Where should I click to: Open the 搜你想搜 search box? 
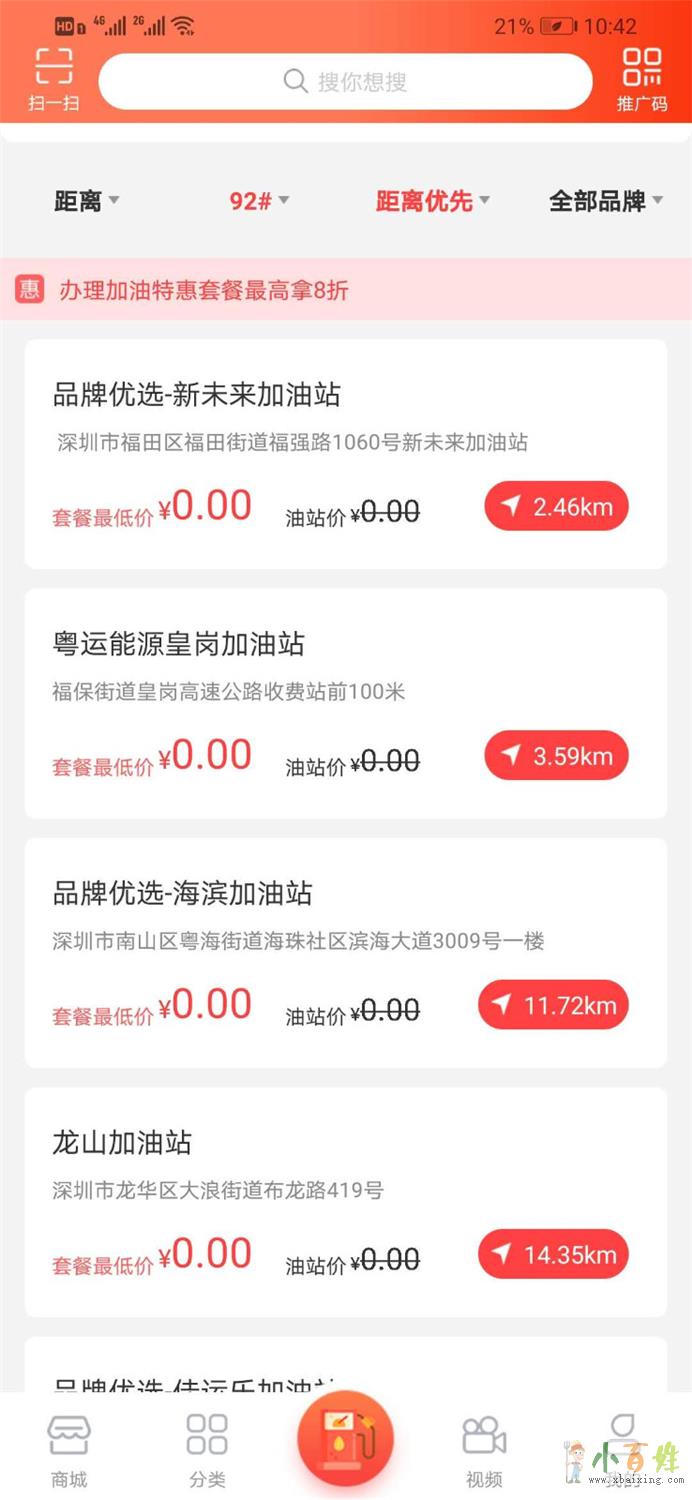pyautogui.click(x=345, y=82)
